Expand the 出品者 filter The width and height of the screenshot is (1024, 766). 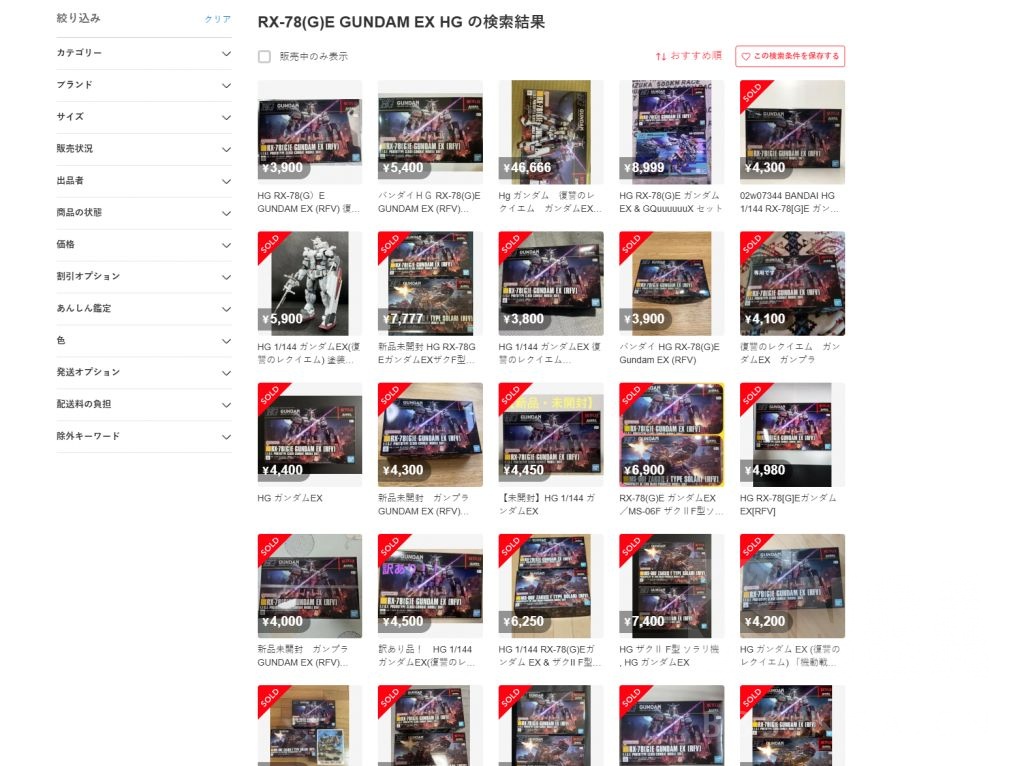coord(143,181)
